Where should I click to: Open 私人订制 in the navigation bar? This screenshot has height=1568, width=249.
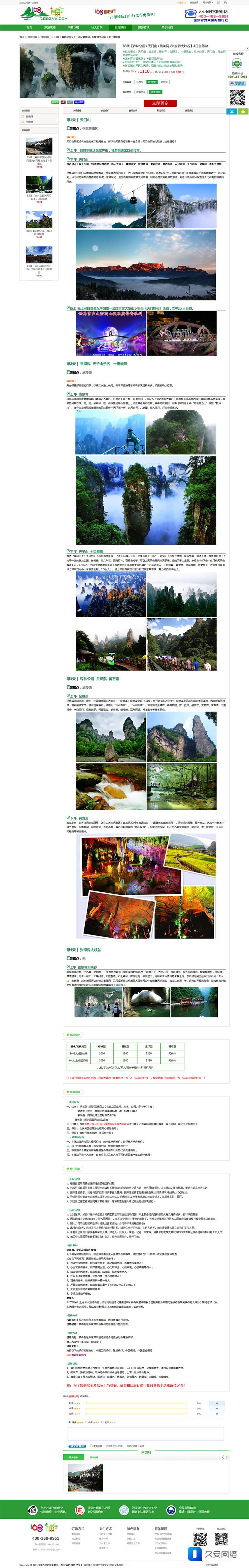click(x=97, y=27)
